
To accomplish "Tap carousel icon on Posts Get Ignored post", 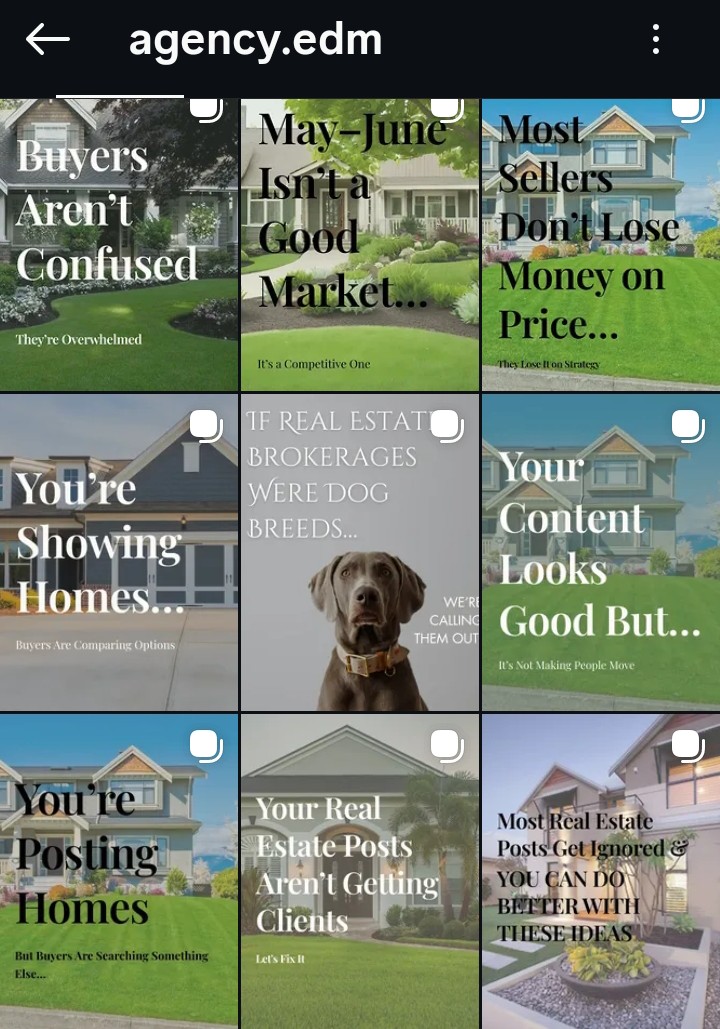I will [685, 744].
